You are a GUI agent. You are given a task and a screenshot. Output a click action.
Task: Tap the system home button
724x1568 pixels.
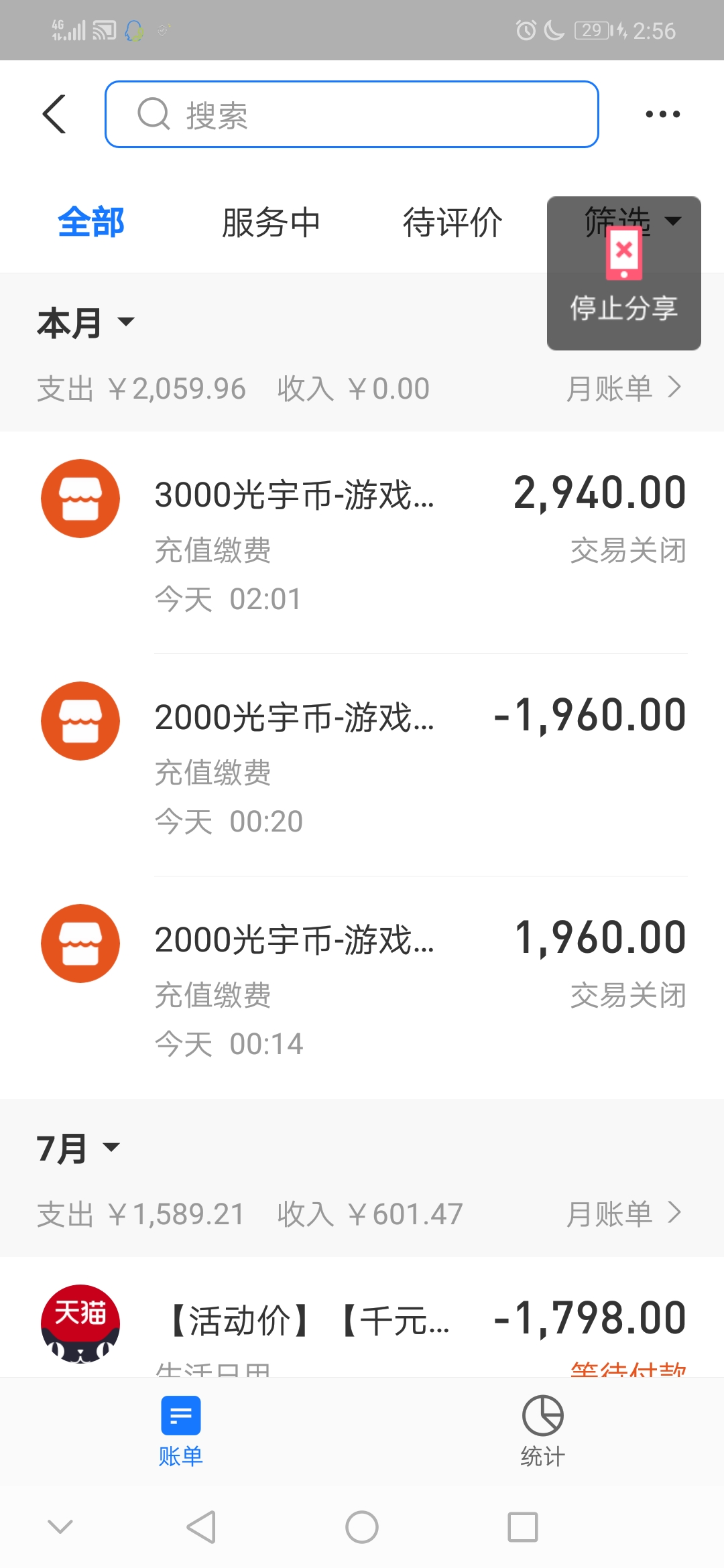pos(362,1528)
